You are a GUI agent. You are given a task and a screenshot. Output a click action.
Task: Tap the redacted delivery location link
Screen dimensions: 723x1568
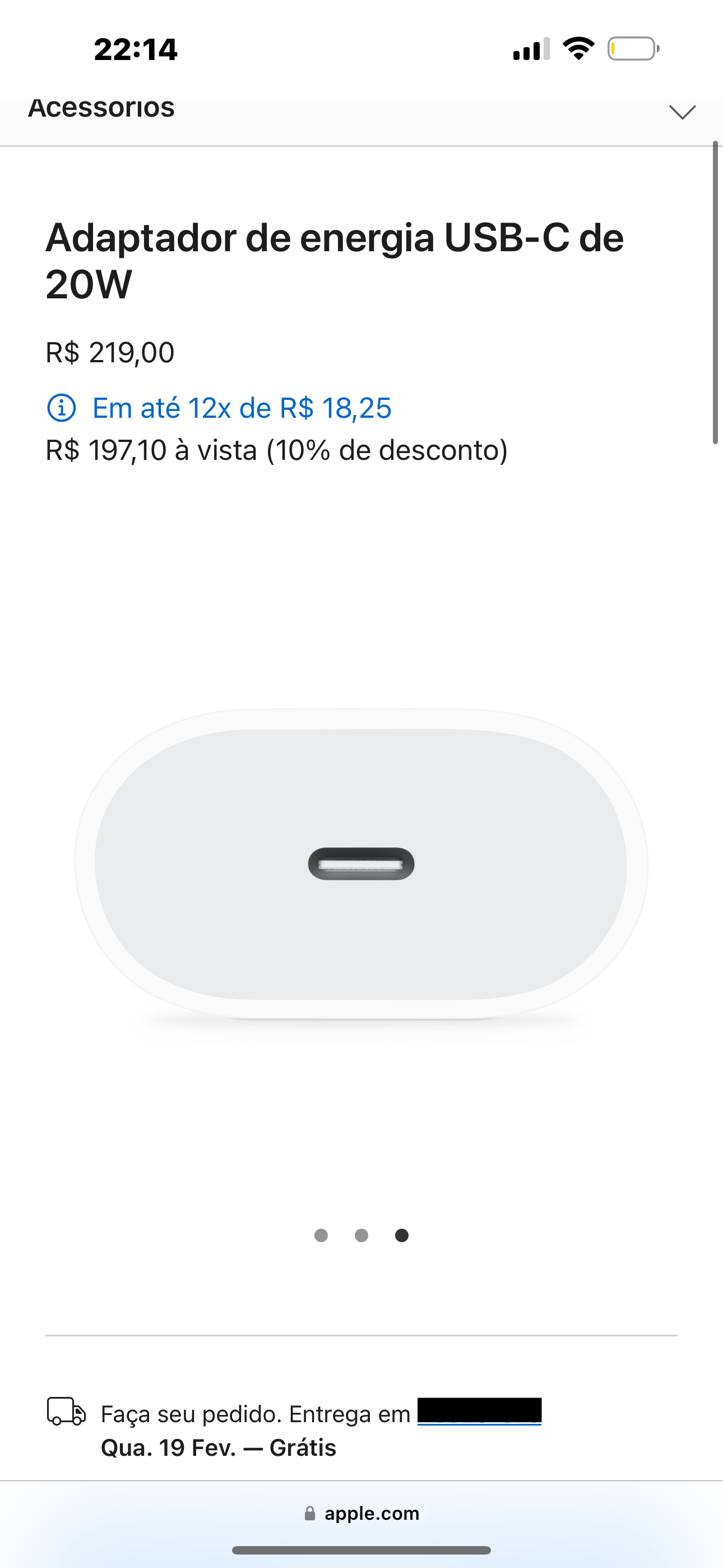pos(479,1412)
